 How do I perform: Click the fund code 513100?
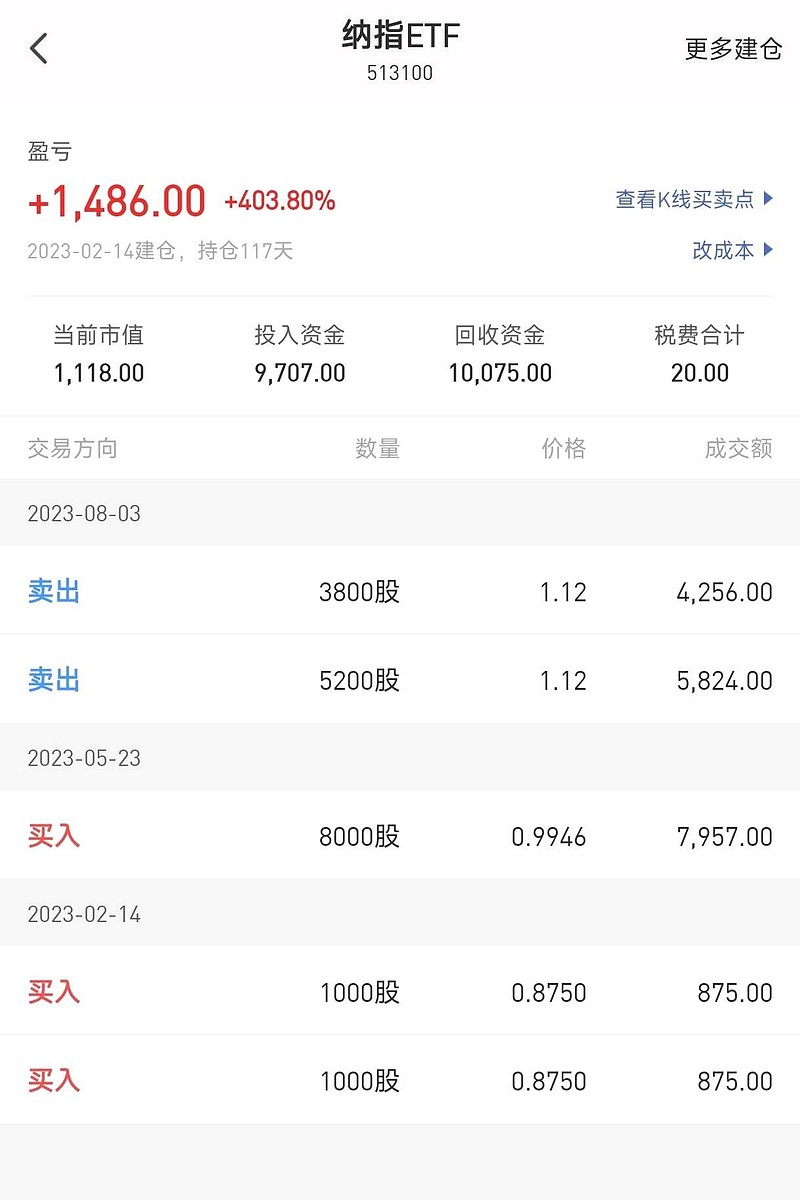click(x=399, y=73)
